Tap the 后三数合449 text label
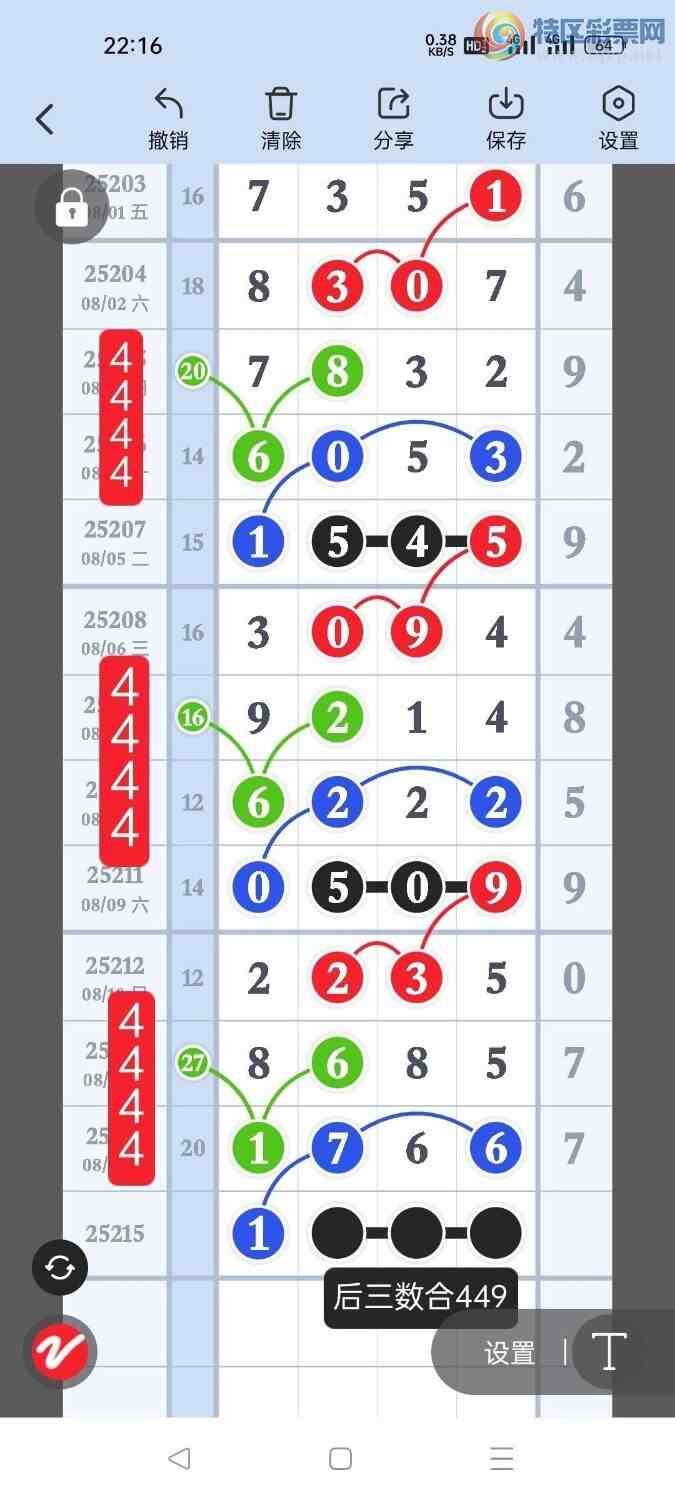This screenshot has height=1500, width=675. (420, 1297)
